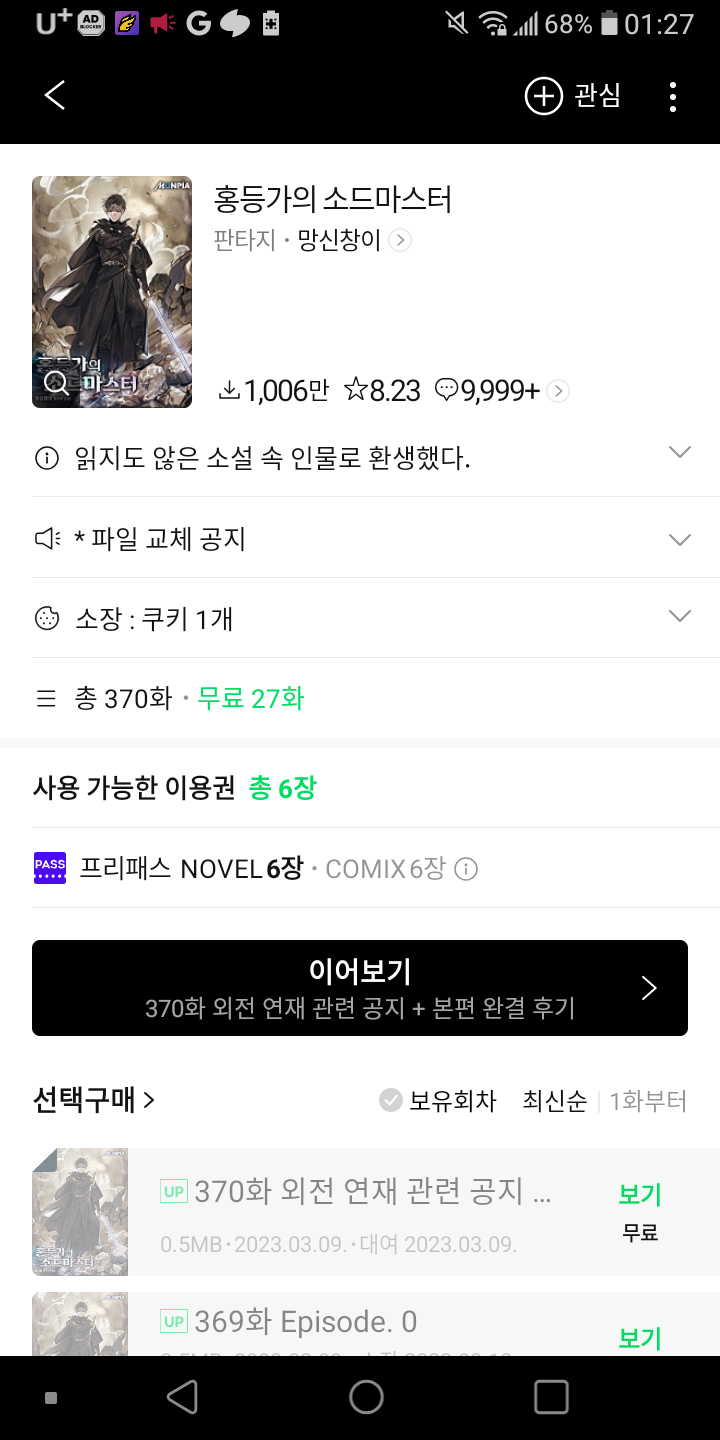Screen dimensions: 720x1440
Task: Add this novel to 관심 list
Action: [x=573, y=96]
